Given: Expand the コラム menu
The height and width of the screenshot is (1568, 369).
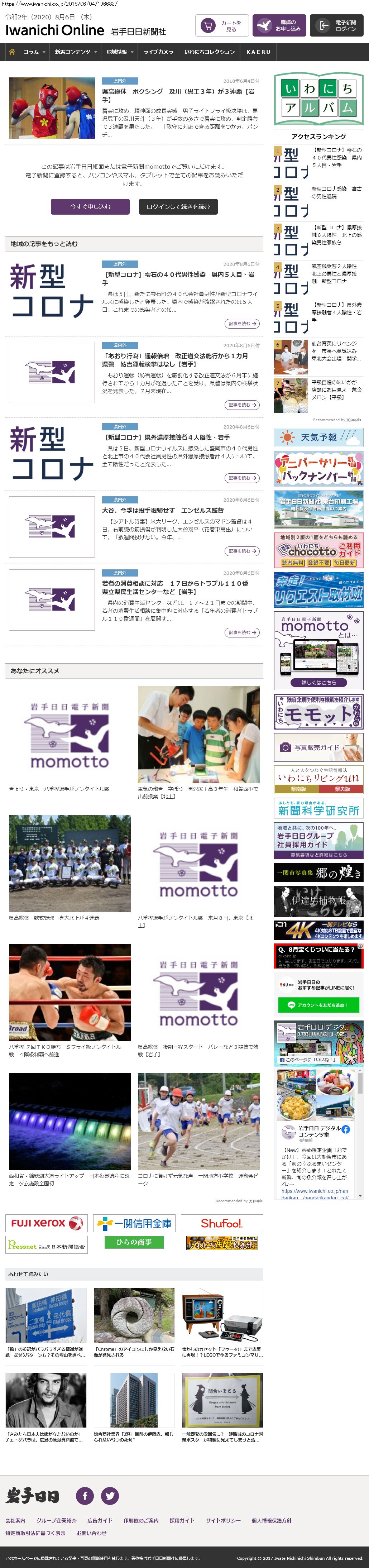Looking at the screenshot, I should (x=34, y=52).
